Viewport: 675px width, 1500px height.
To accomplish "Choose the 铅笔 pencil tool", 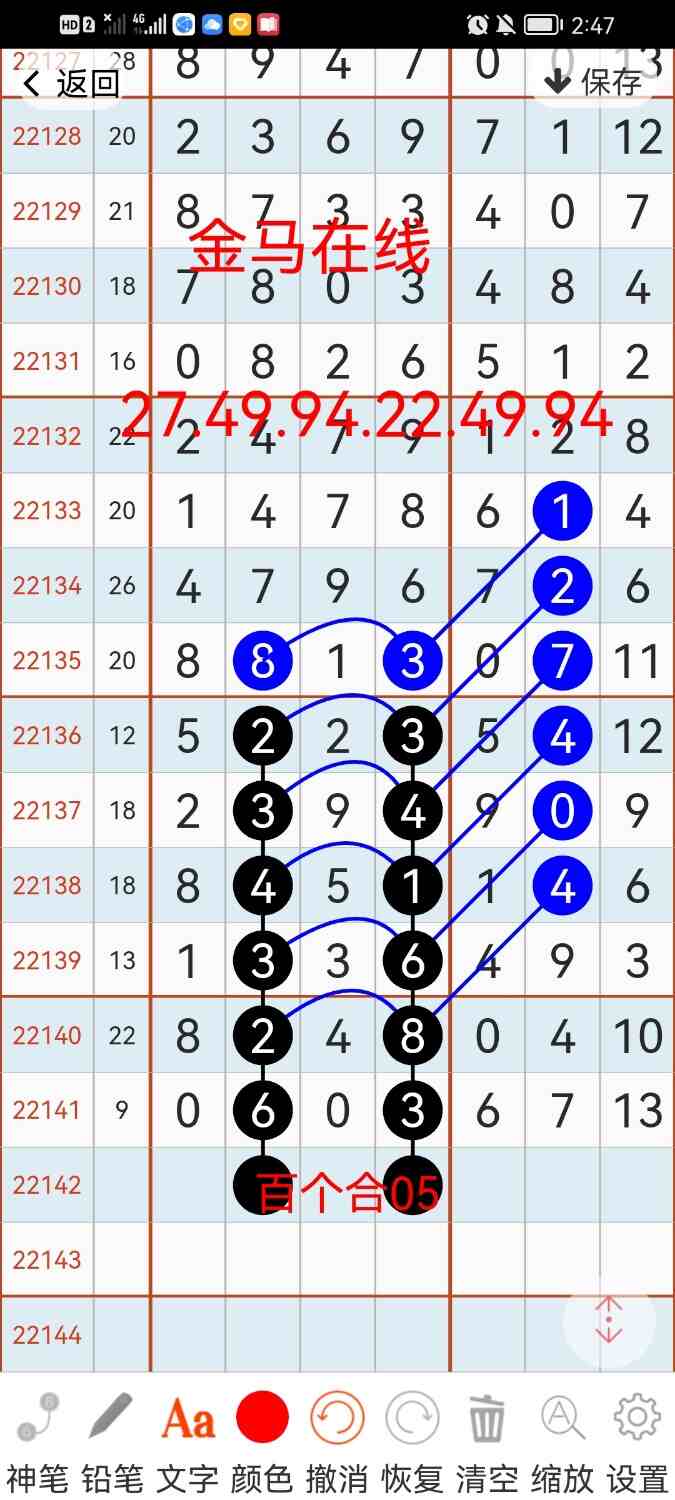I will pyautogui.click(x=112, y=1438).
